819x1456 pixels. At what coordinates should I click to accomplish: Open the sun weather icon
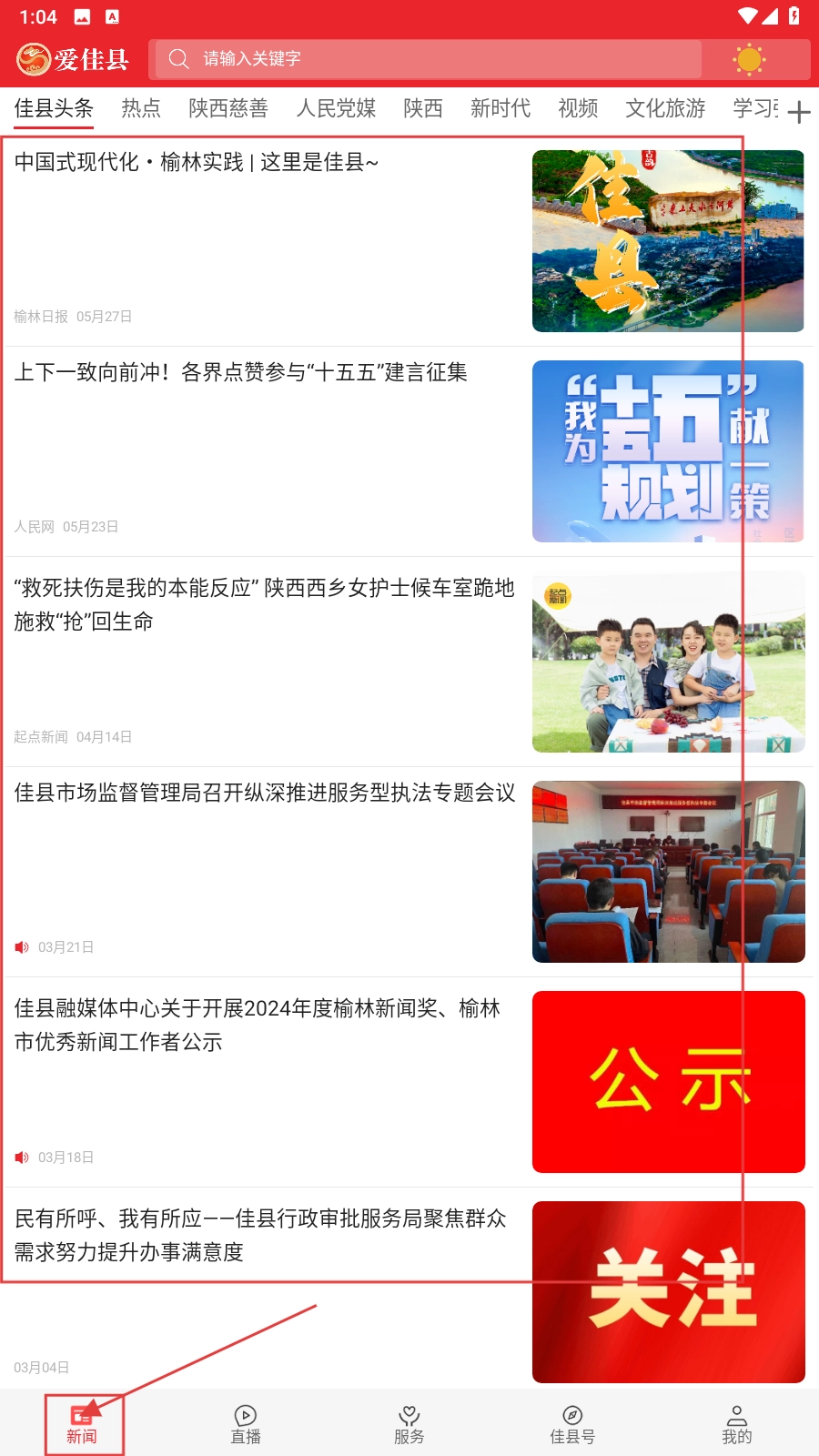click(749, 60)
